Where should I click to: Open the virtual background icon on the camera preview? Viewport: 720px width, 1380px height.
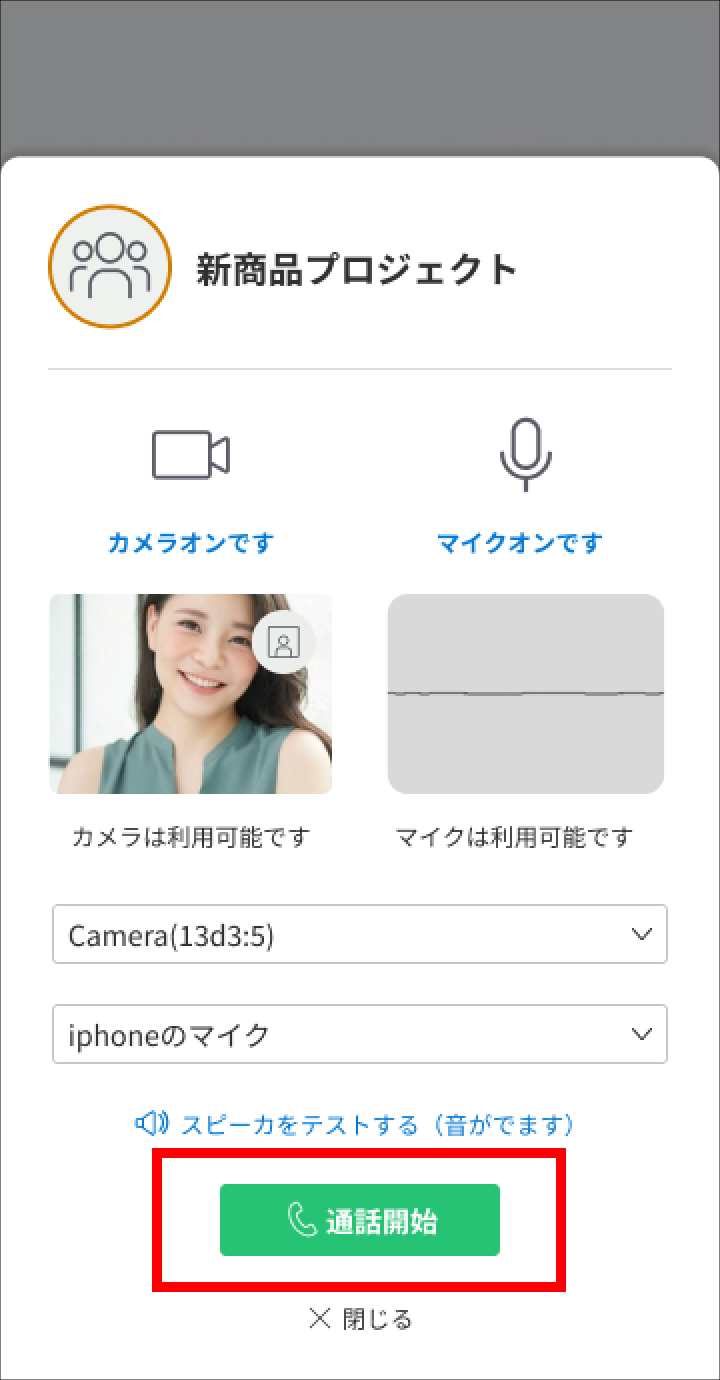(x=284, y=642)
